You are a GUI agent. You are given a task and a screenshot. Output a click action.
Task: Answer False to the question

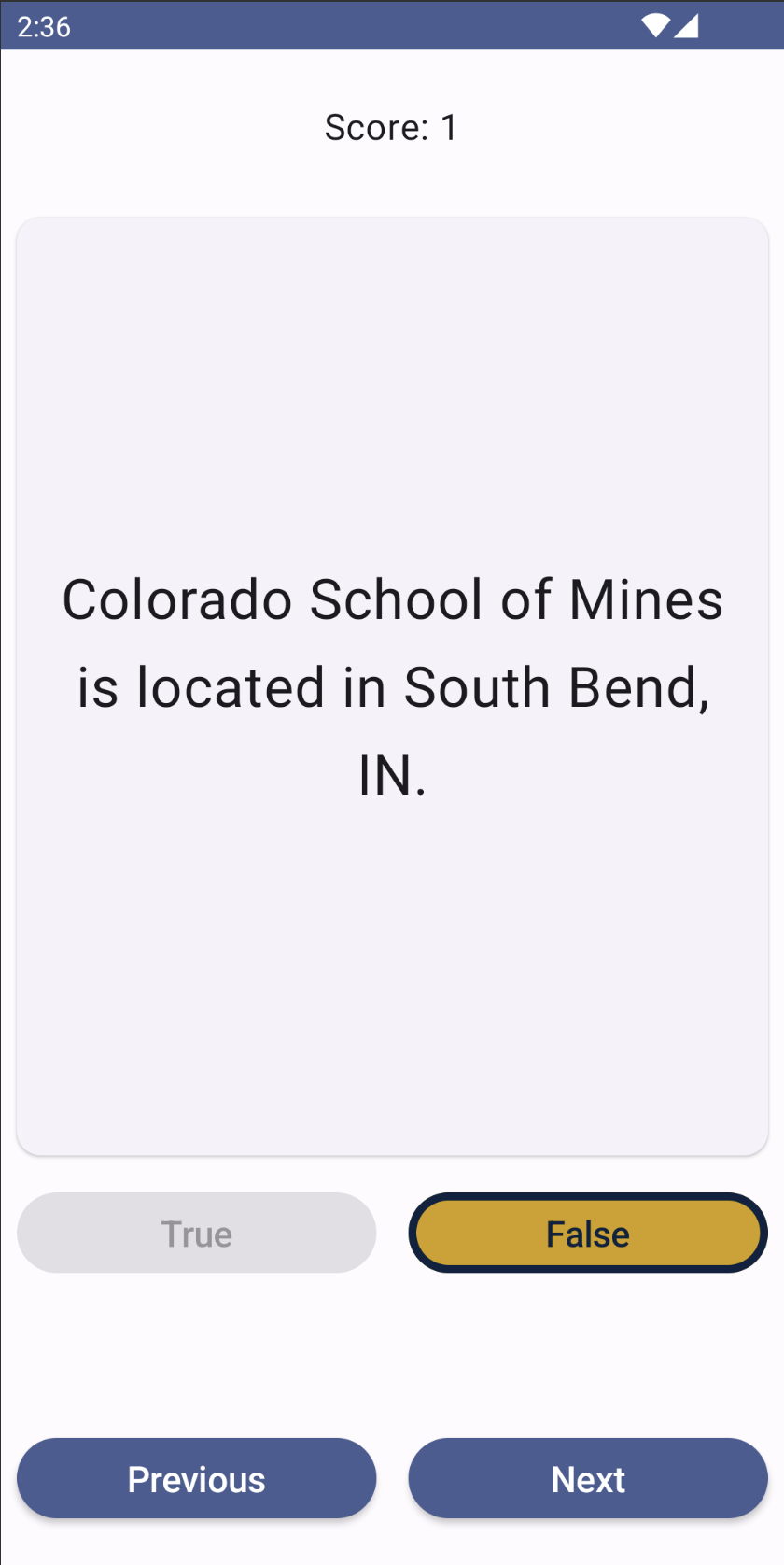tap(588, 1233)
